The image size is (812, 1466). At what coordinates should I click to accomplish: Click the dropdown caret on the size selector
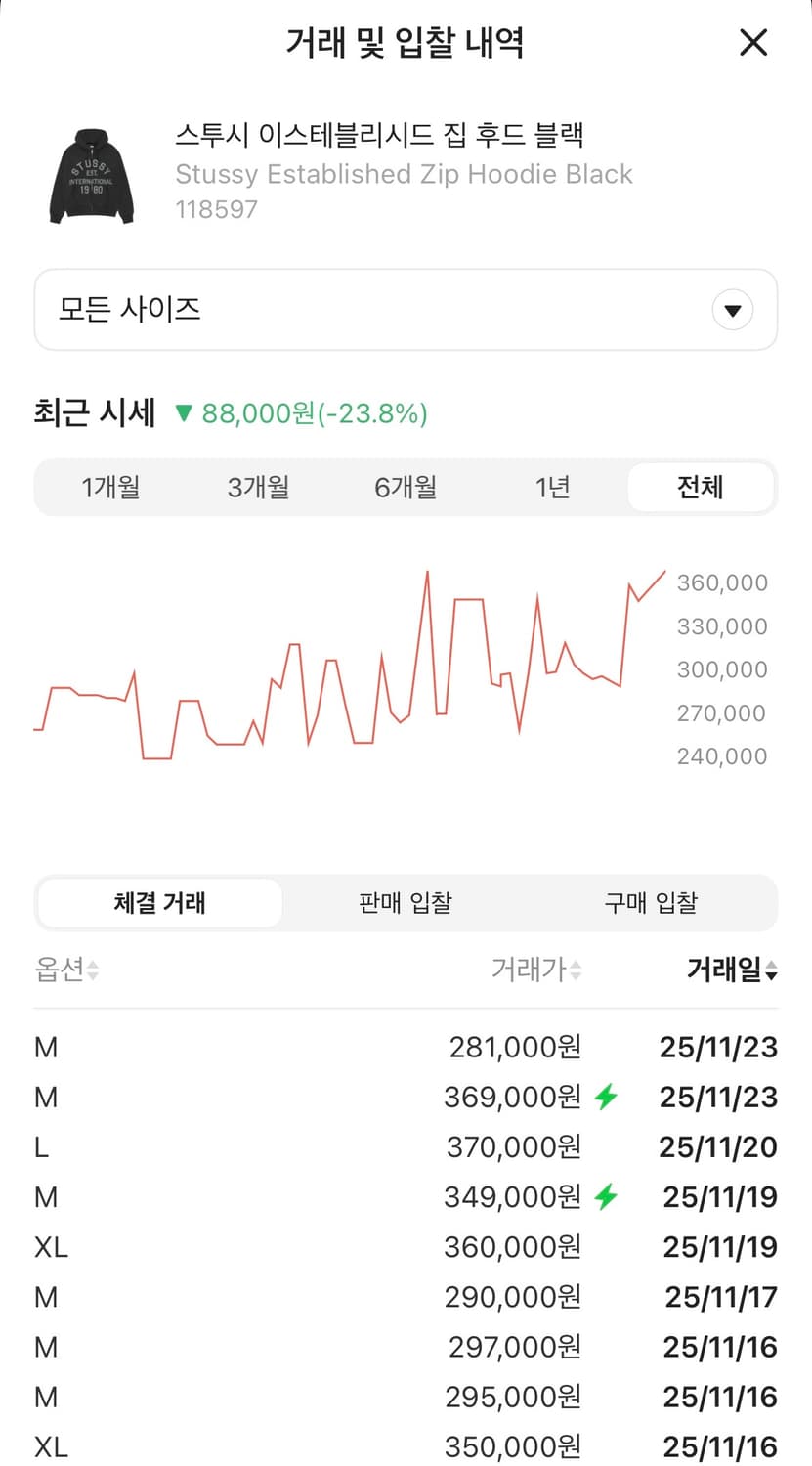tap(731, 309)
